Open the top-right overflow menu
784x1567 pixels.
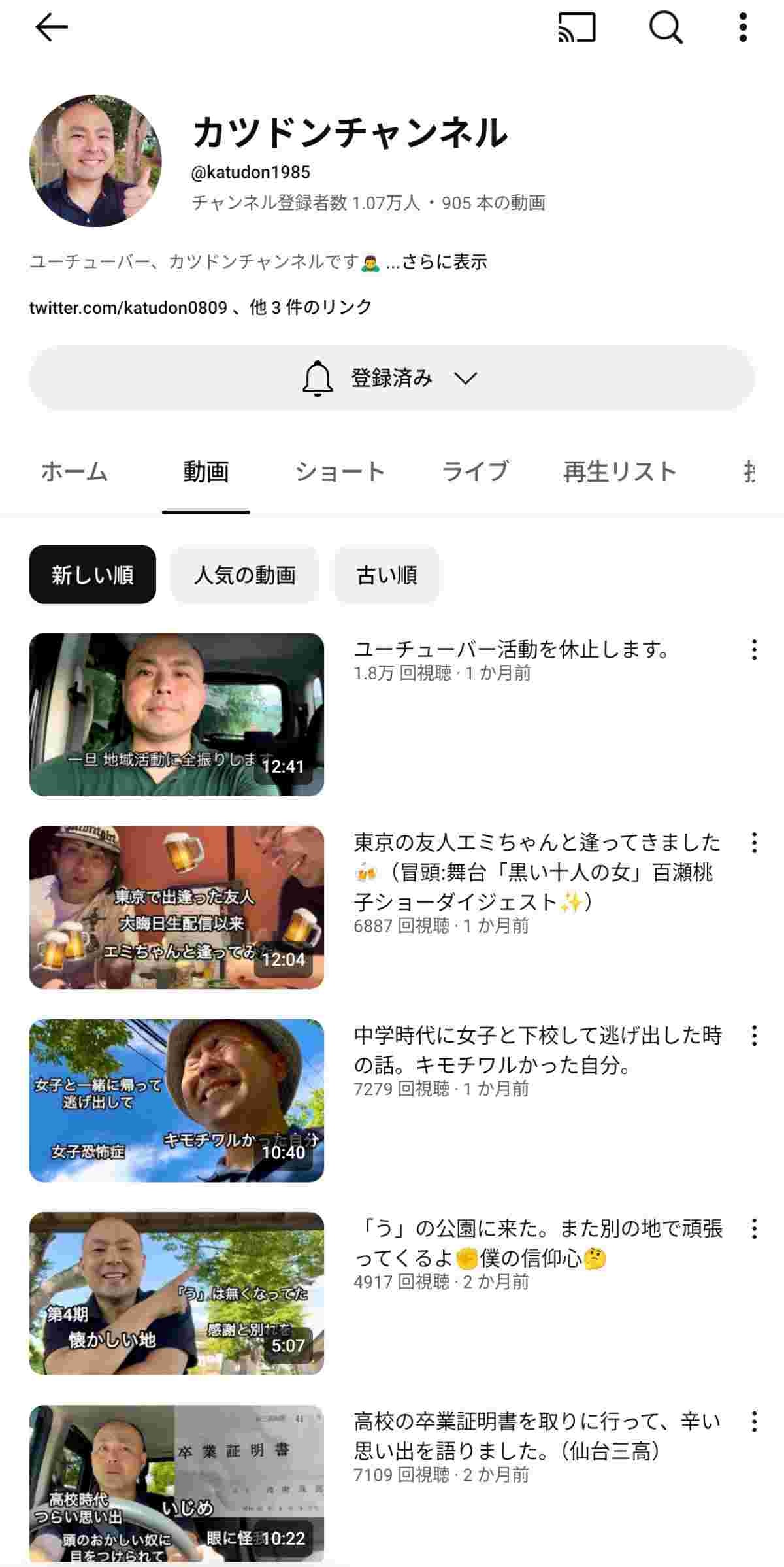coord(743,27)
